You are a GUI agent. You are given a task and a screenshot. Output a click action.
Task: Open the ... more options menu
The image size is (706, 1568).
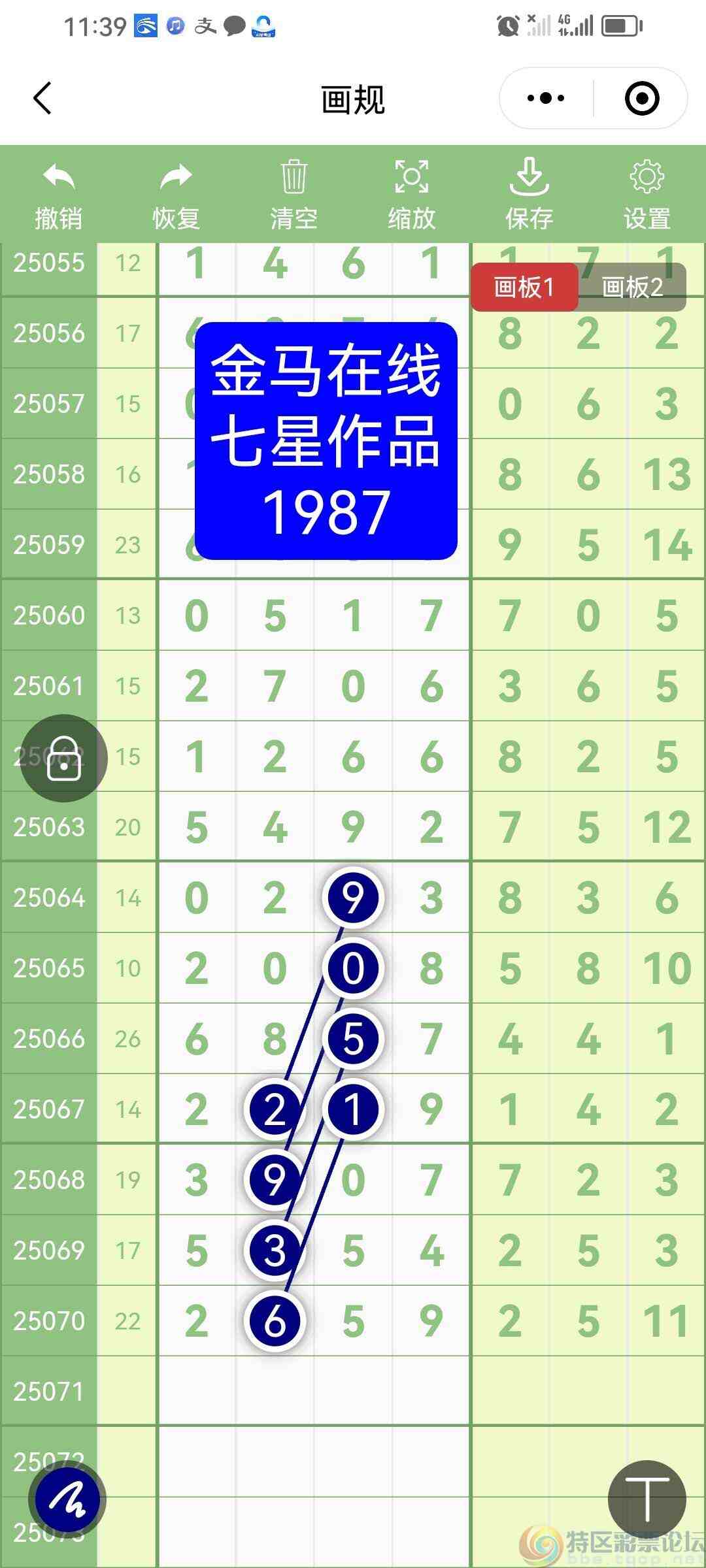coord(545,97)
